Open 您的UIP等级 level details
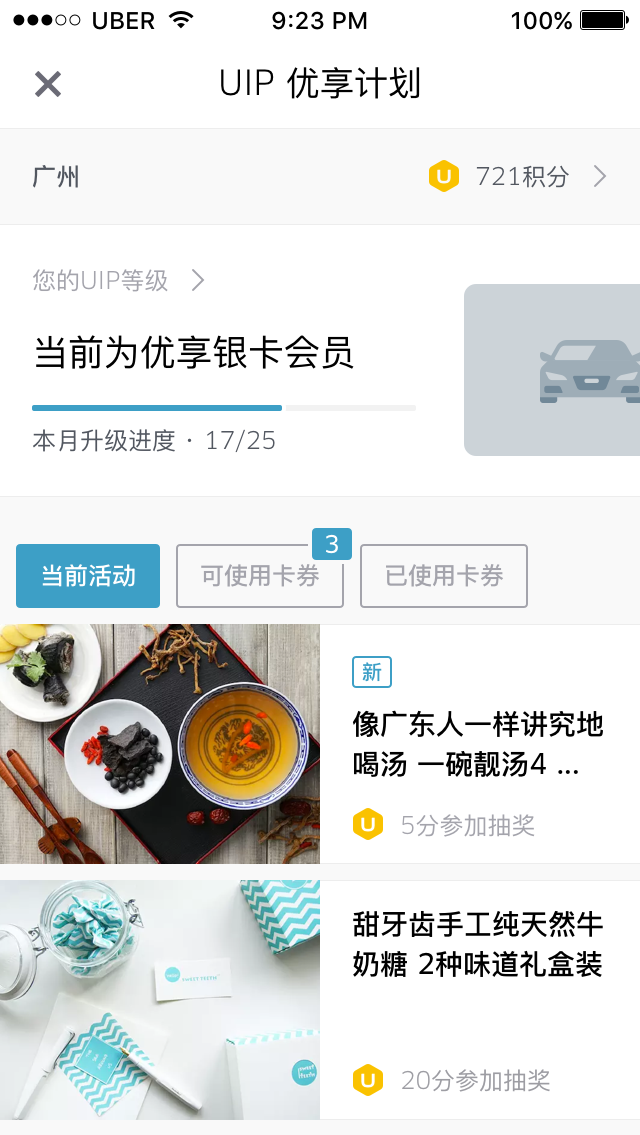Screen dimensions: 640x1135 point(118,281)
